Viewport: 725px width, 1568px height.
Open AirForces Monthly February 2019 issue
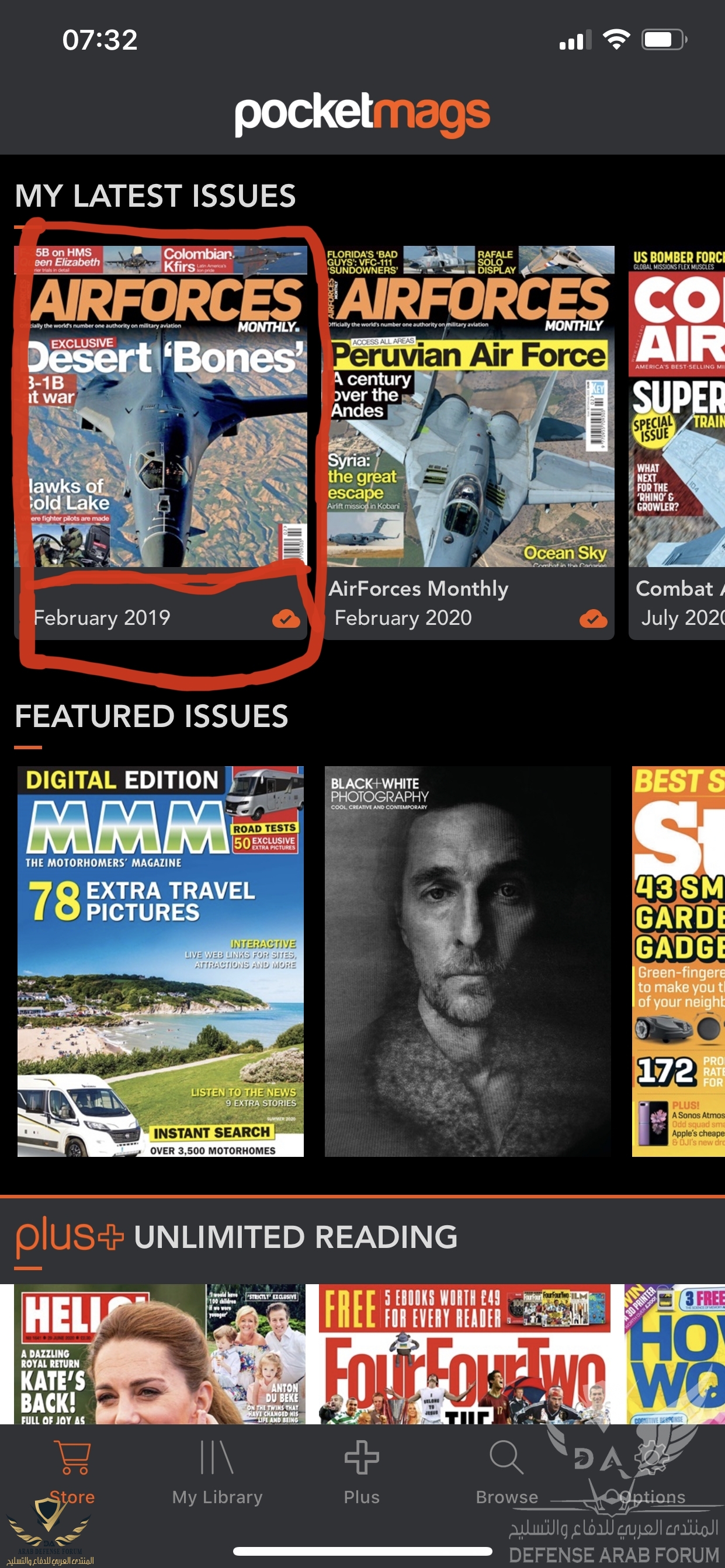coord(161,408)
